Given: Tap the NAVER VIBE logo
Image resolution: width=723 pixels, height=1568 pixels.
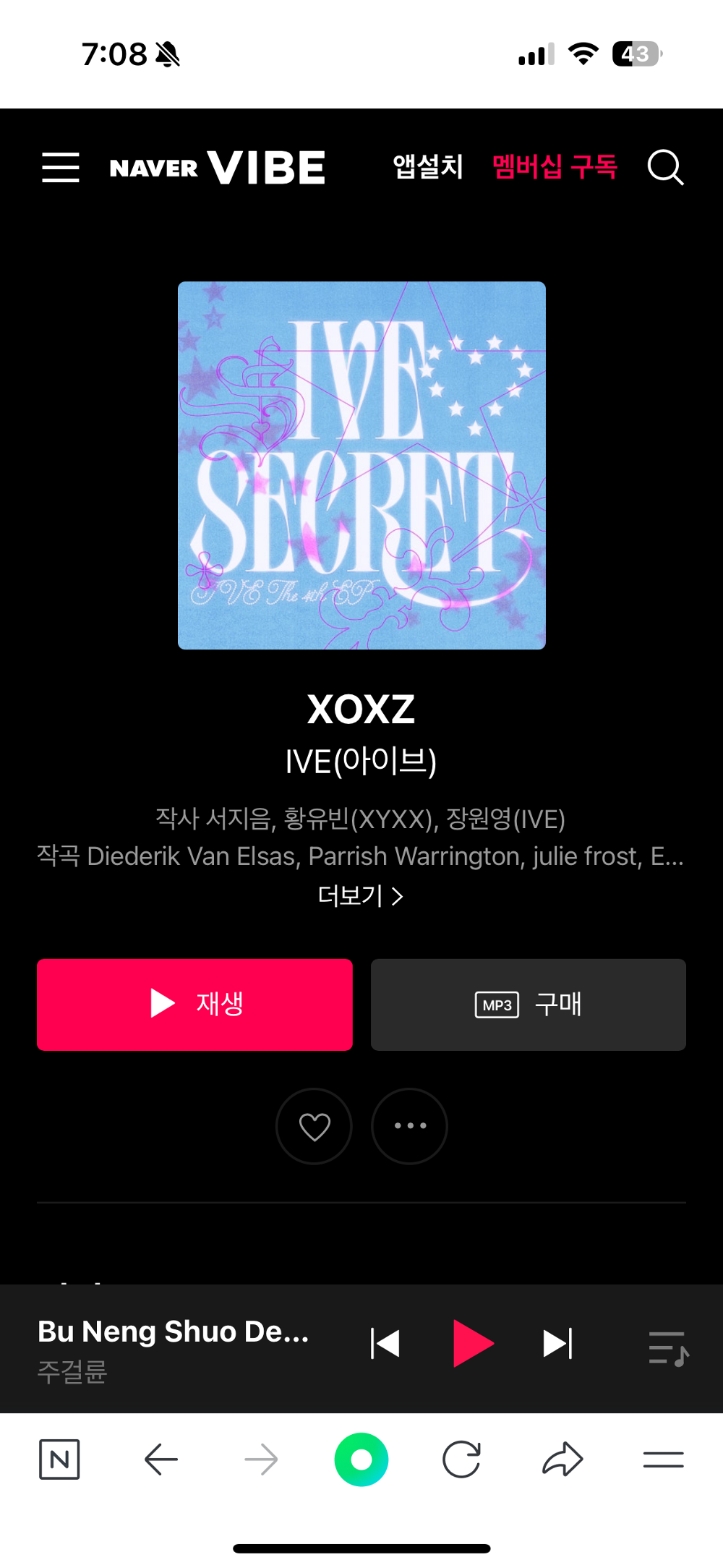Looking at the screenshot, I should pos(218,168).
